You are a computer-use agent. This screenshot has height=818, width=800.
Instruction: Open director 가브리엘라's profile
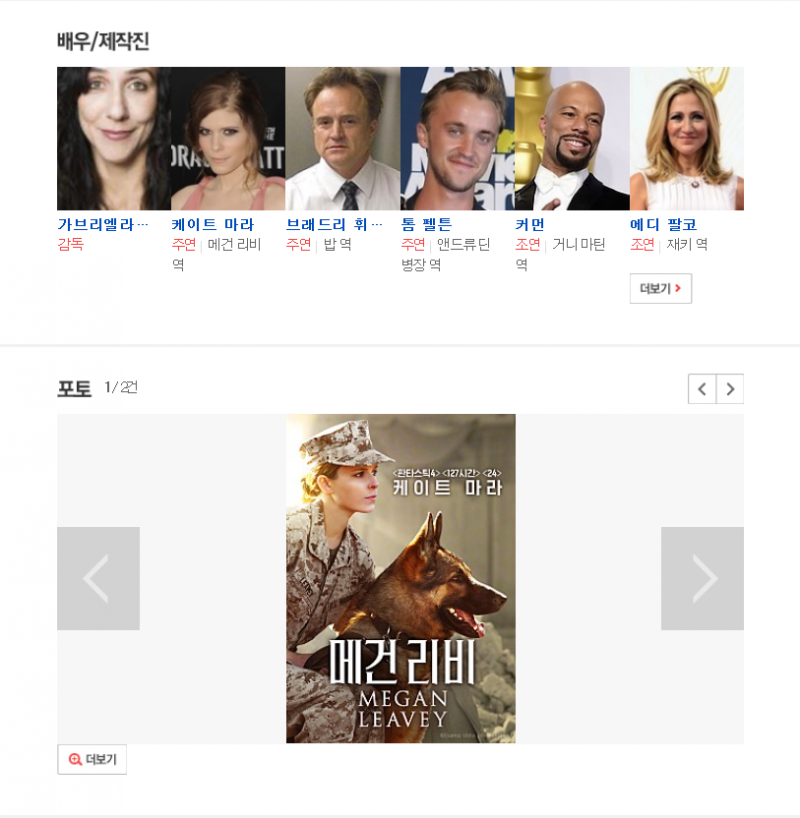(102, 224)
